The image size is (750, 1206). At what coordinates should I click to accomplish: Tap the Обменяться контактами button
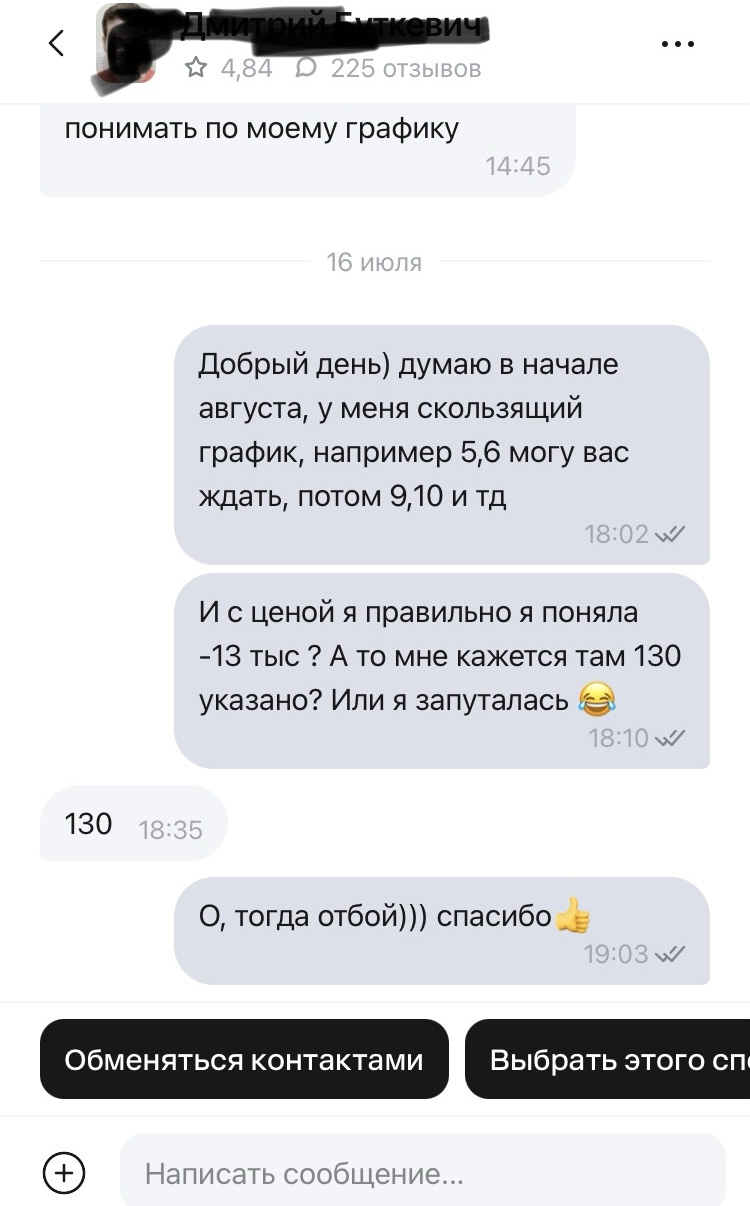pos(244,1059)
